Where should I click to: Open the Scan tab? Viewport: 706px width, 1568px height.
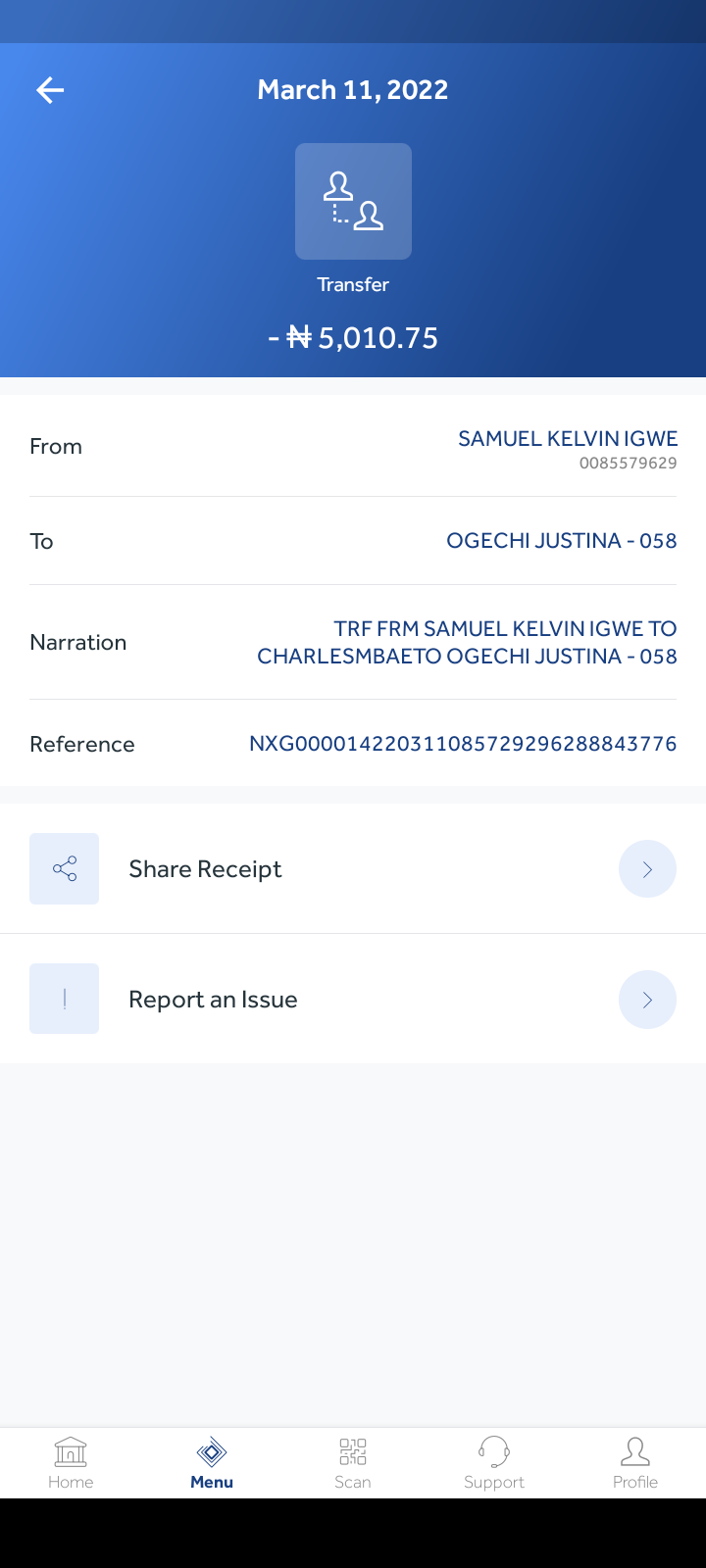click(x=353, y=1463)
